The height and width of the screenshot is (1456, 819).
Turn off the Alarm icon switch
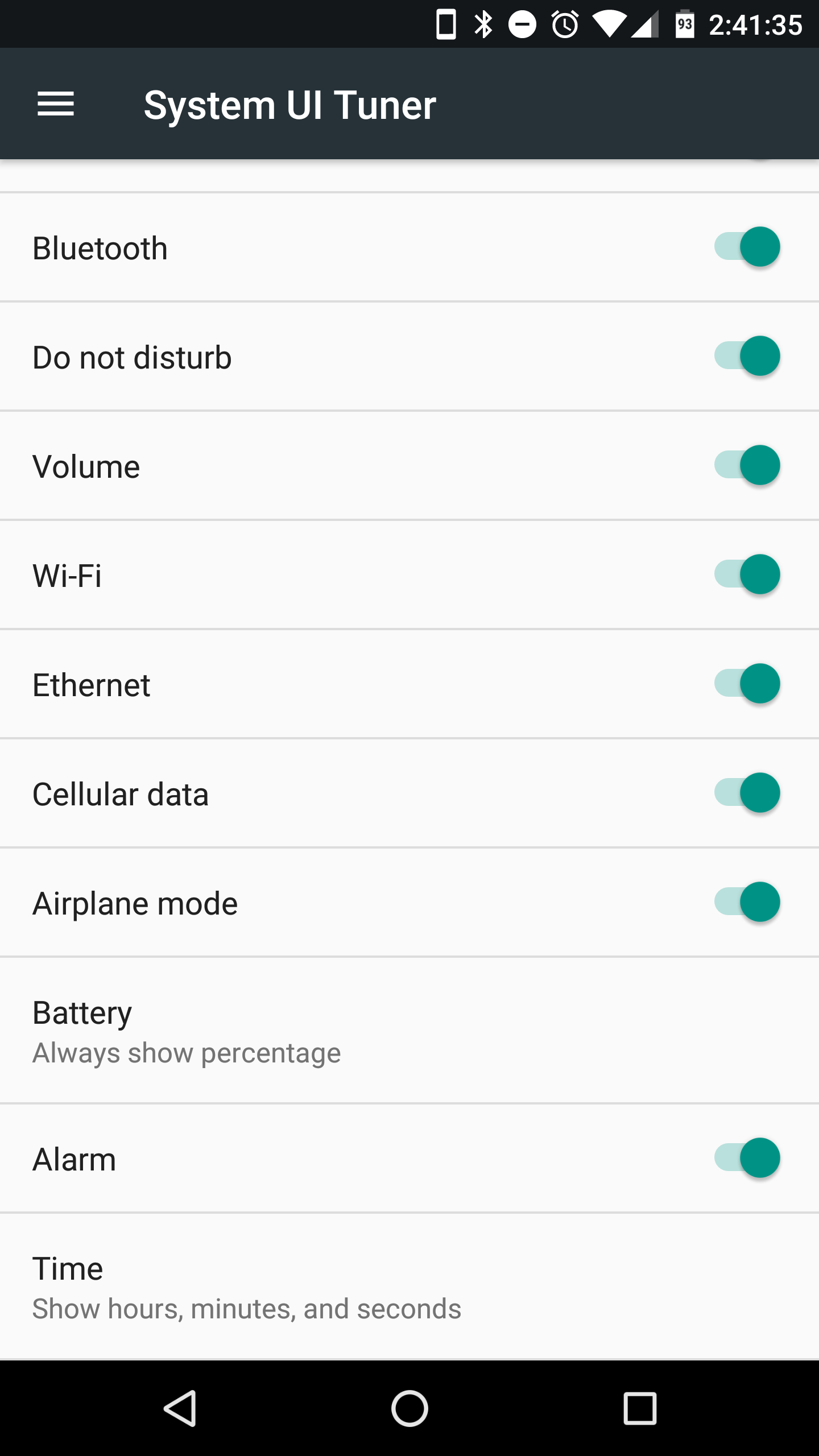coord(747,1158)
